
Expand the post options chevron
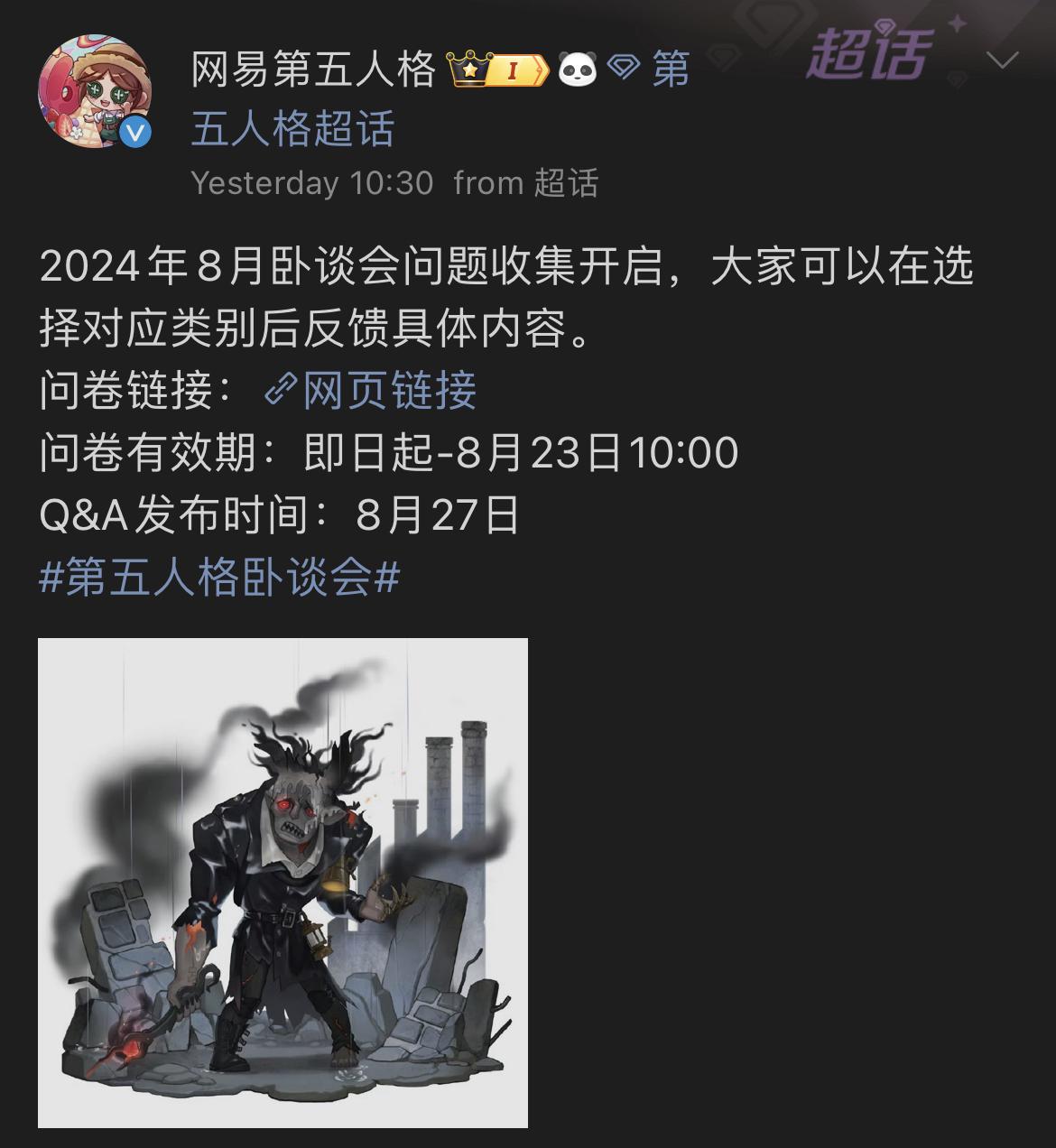coord(1003,60)
